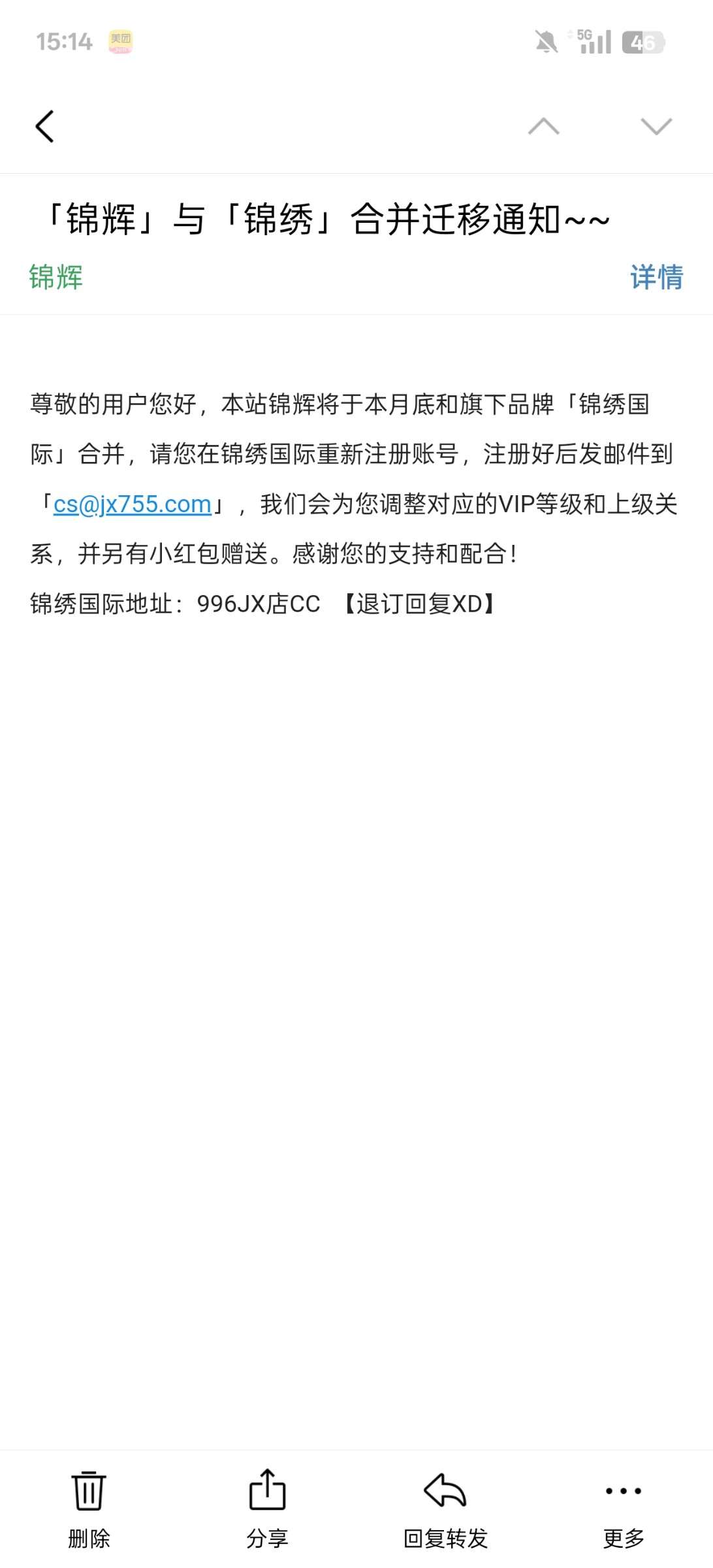Go back using the back arrow

(x=44, y=126)
